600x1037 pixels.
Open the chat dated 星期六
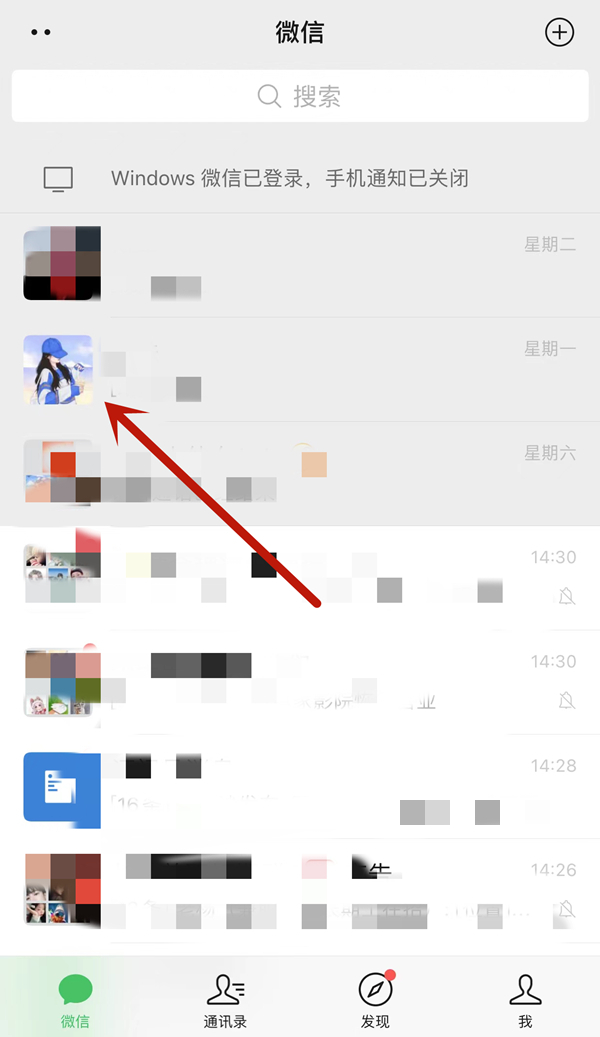[299, 473]
